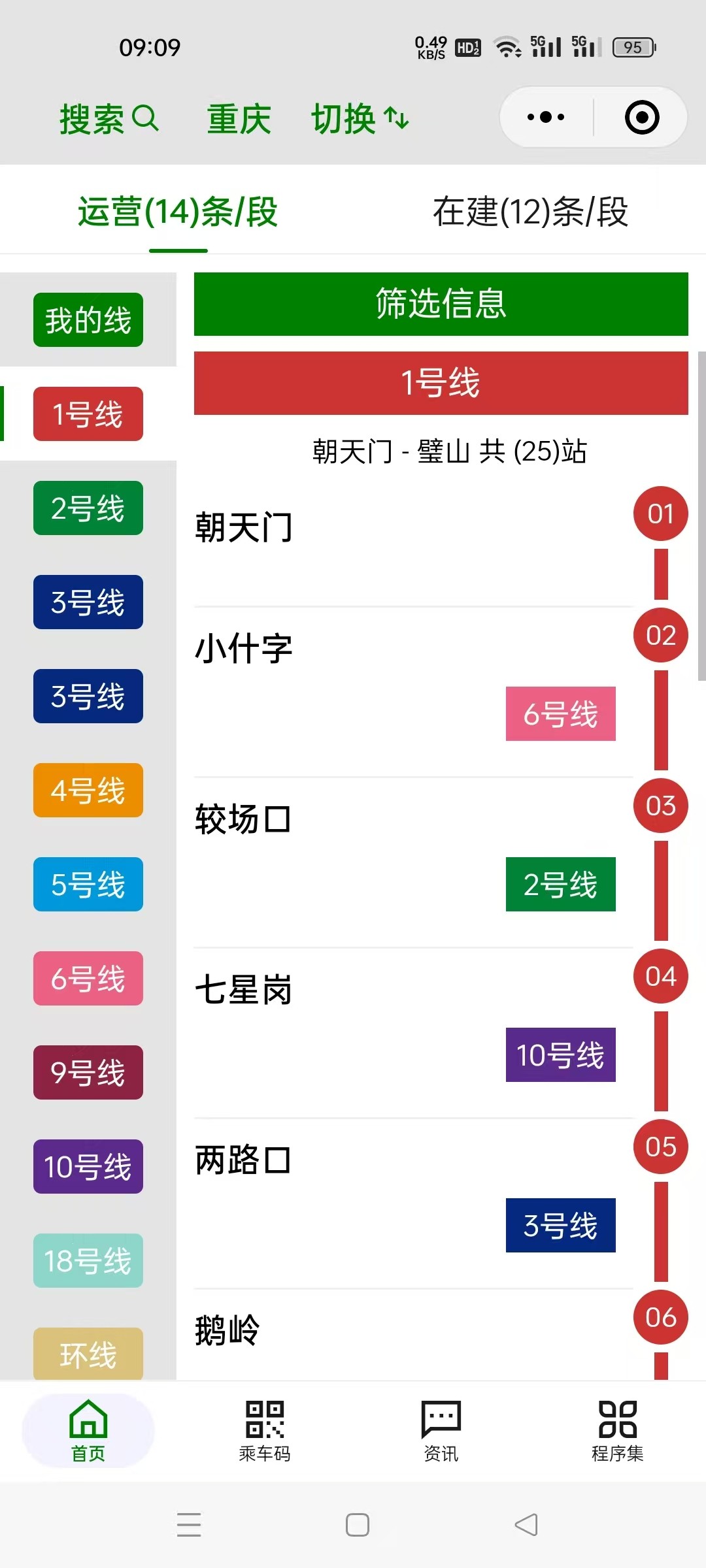Viewport: 706px width, 1568px height.
Task: Open the 筛选信息 filter button
Action: (x=441, y=304)
